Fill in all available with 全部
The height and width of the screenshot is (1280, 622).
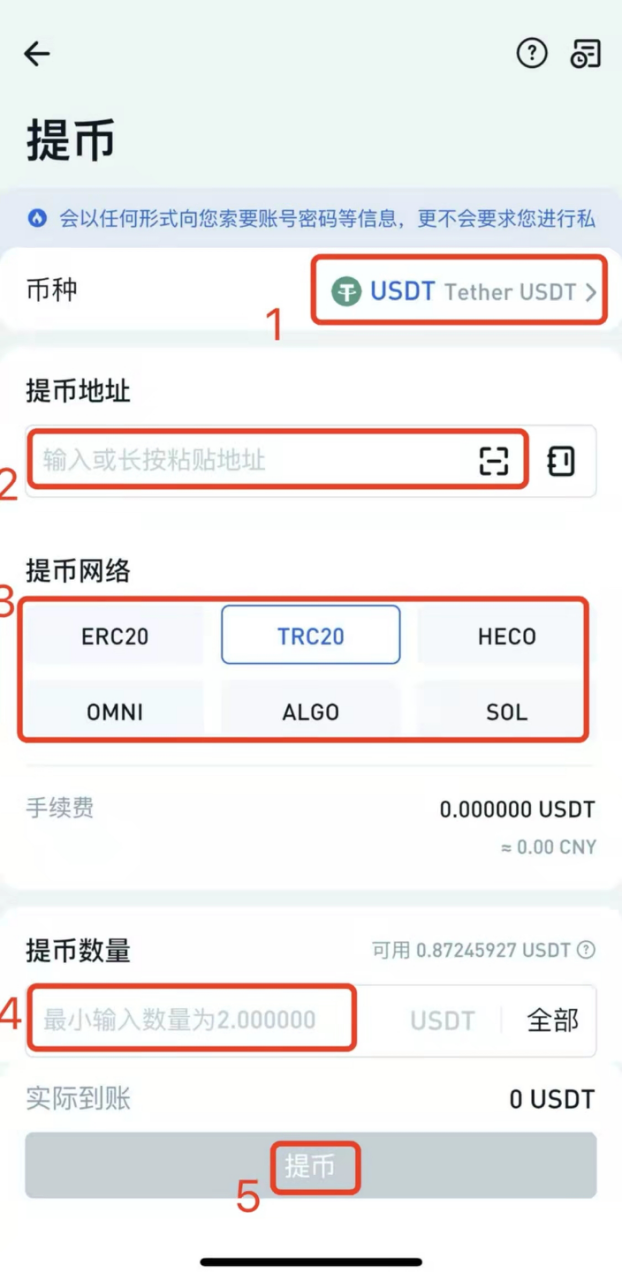coord(552,1020)
